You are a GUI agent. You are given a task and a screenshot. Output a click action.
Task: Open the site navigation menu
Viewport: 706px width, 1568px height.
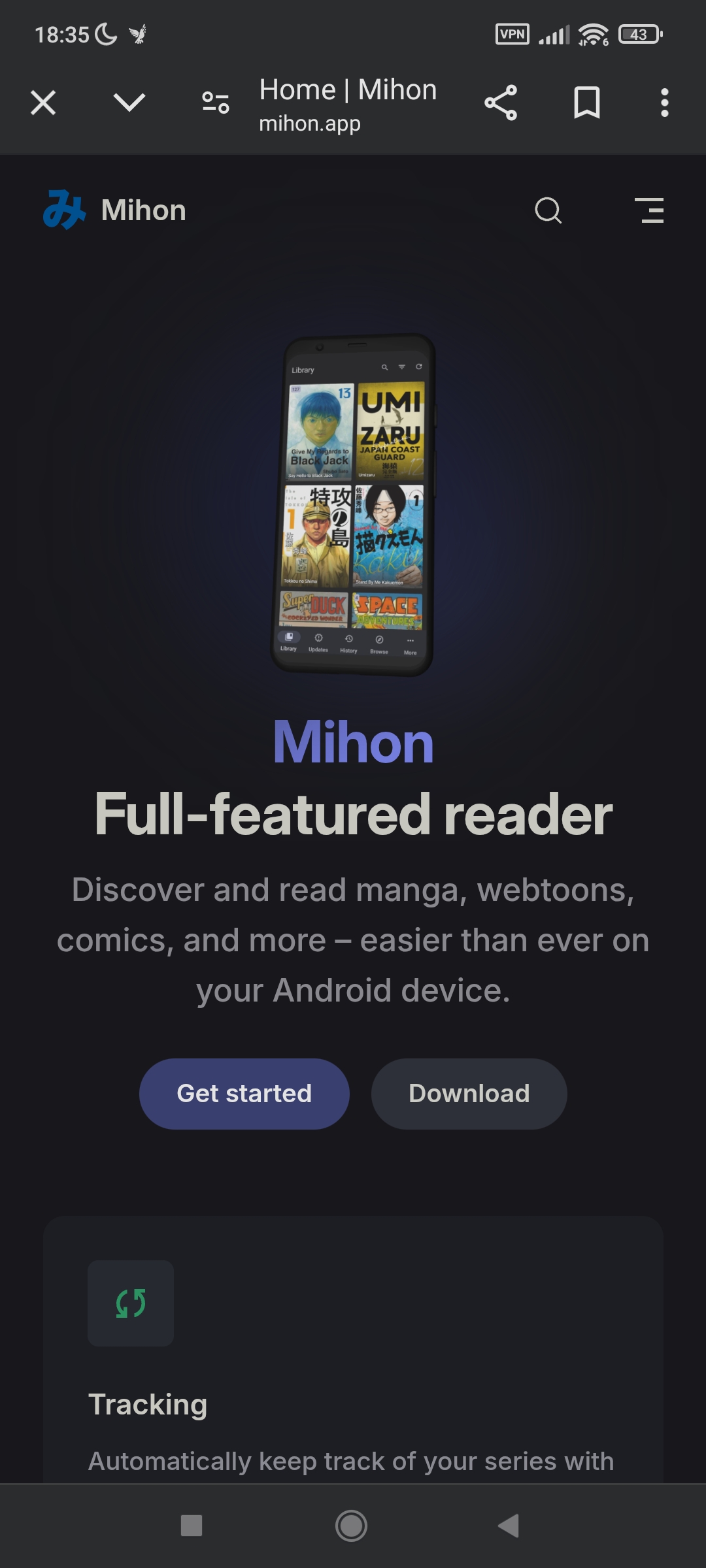(649, 210)
